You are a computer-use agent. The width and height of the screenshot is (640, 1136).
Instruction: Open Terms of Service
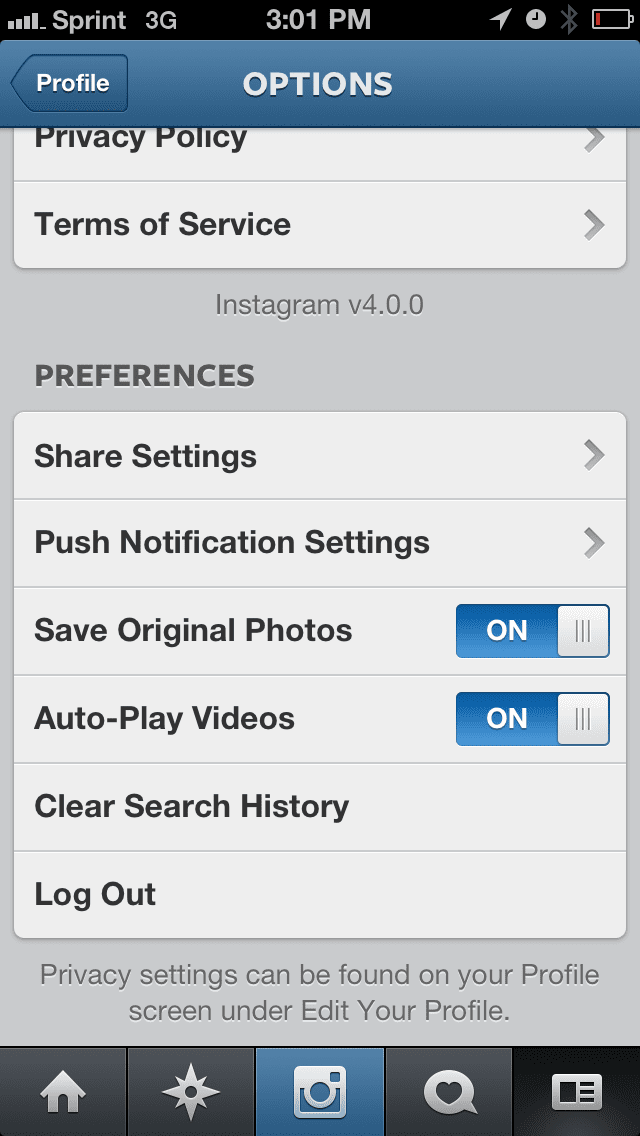tap(320, 225)
